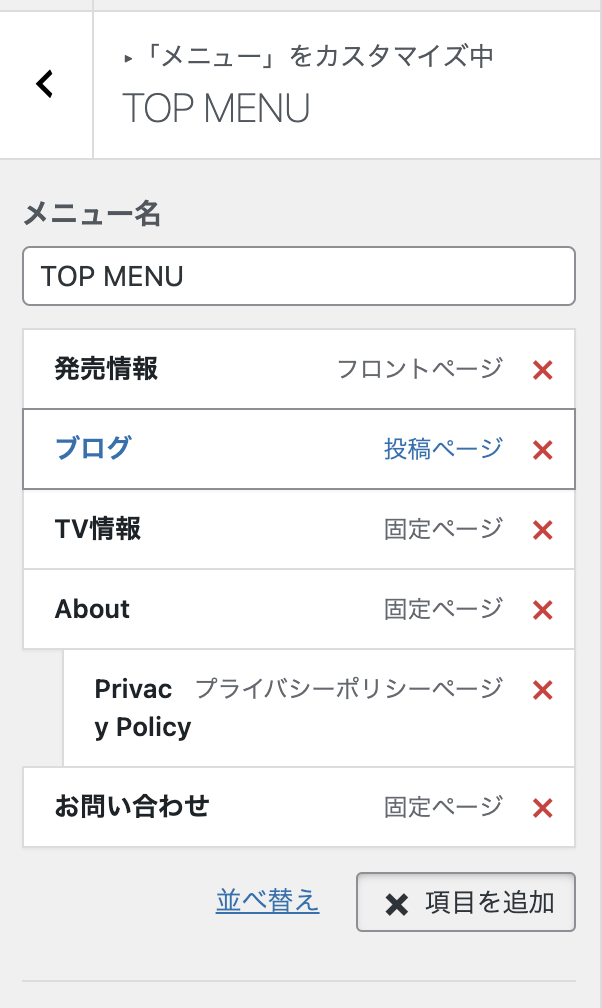Image resolution: width=602 pixels, height=1008 pixels.
Task: Tap the 並べ替え reorder link
Action: [267, 902]
